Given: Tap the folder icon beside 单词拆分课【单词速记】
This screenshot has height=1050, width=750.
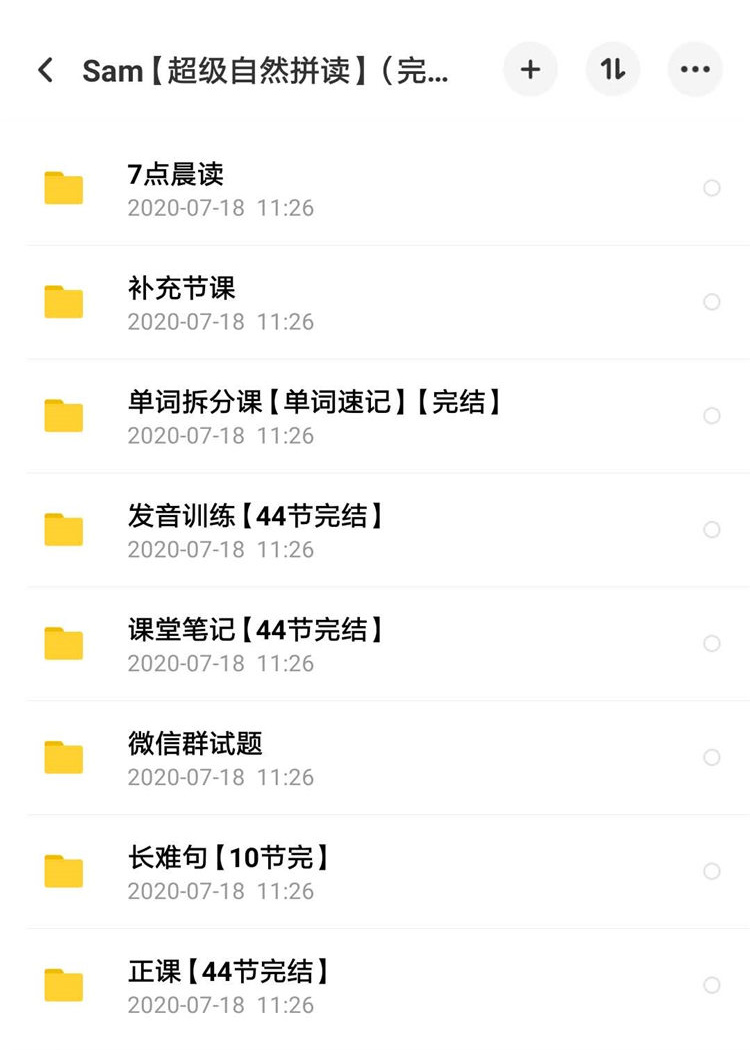Looking at the screenshot, I should pyautogui.click(x=63, y=416).
